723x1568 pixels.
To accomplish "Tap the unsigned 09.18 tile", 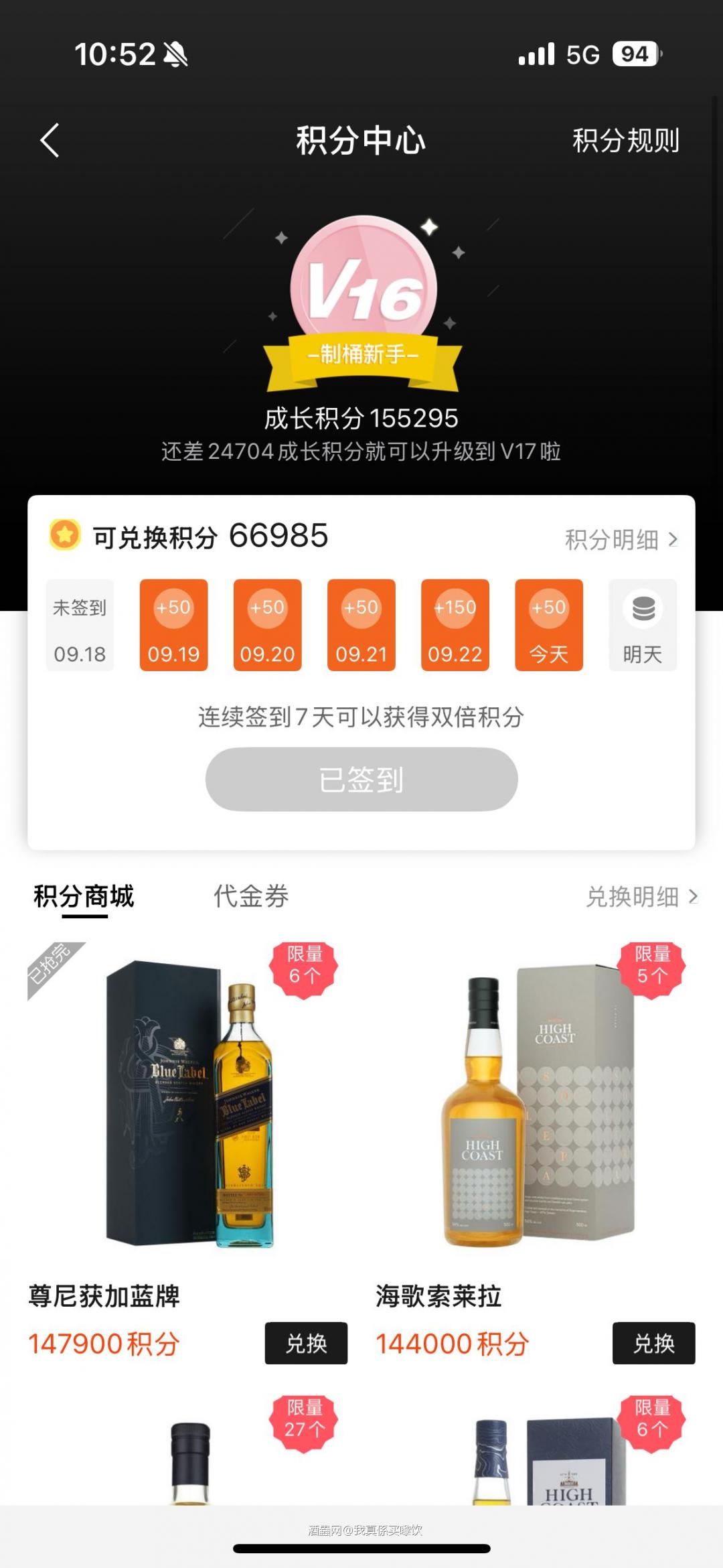I will coord(80,624).
